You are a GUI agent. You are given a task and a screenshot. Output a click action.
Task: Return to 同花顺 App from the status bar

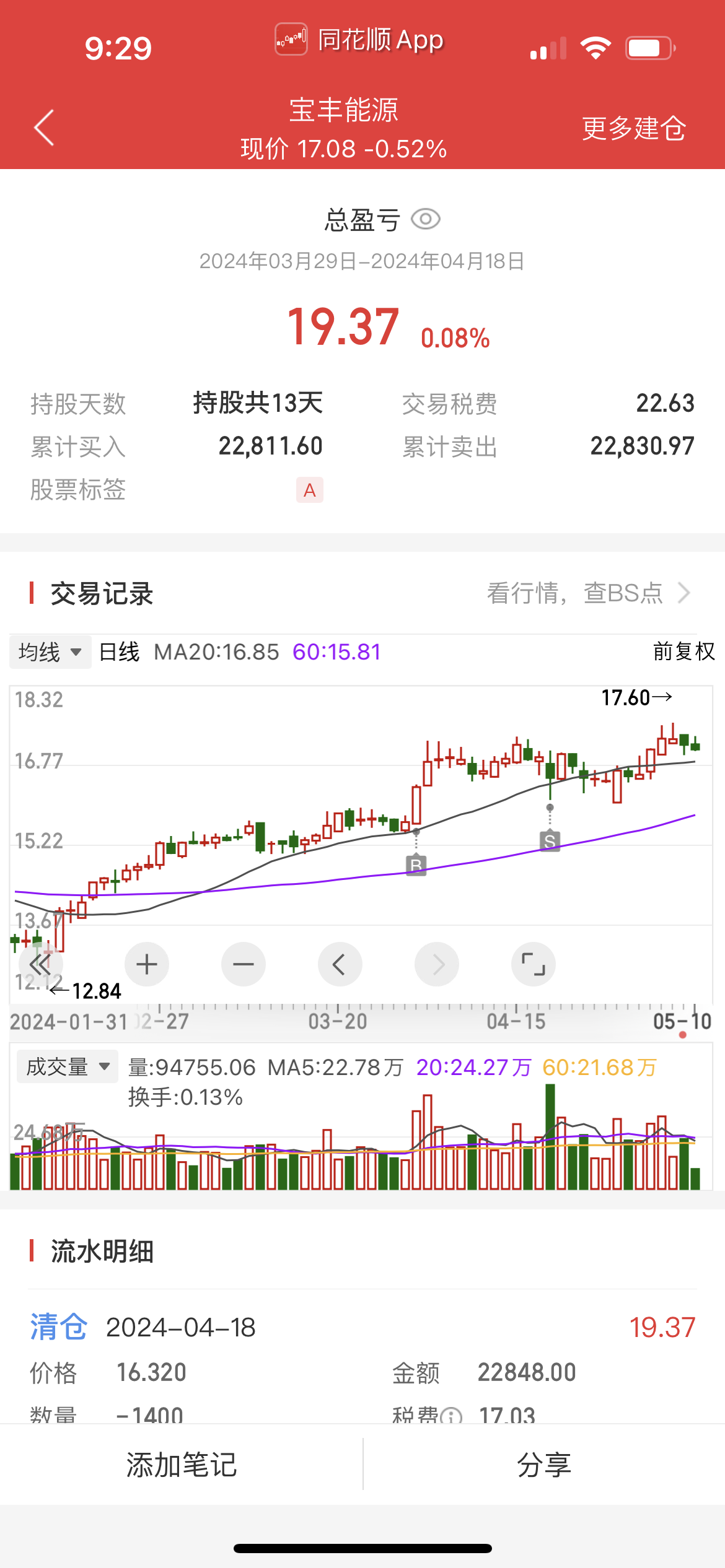point(359,40)
